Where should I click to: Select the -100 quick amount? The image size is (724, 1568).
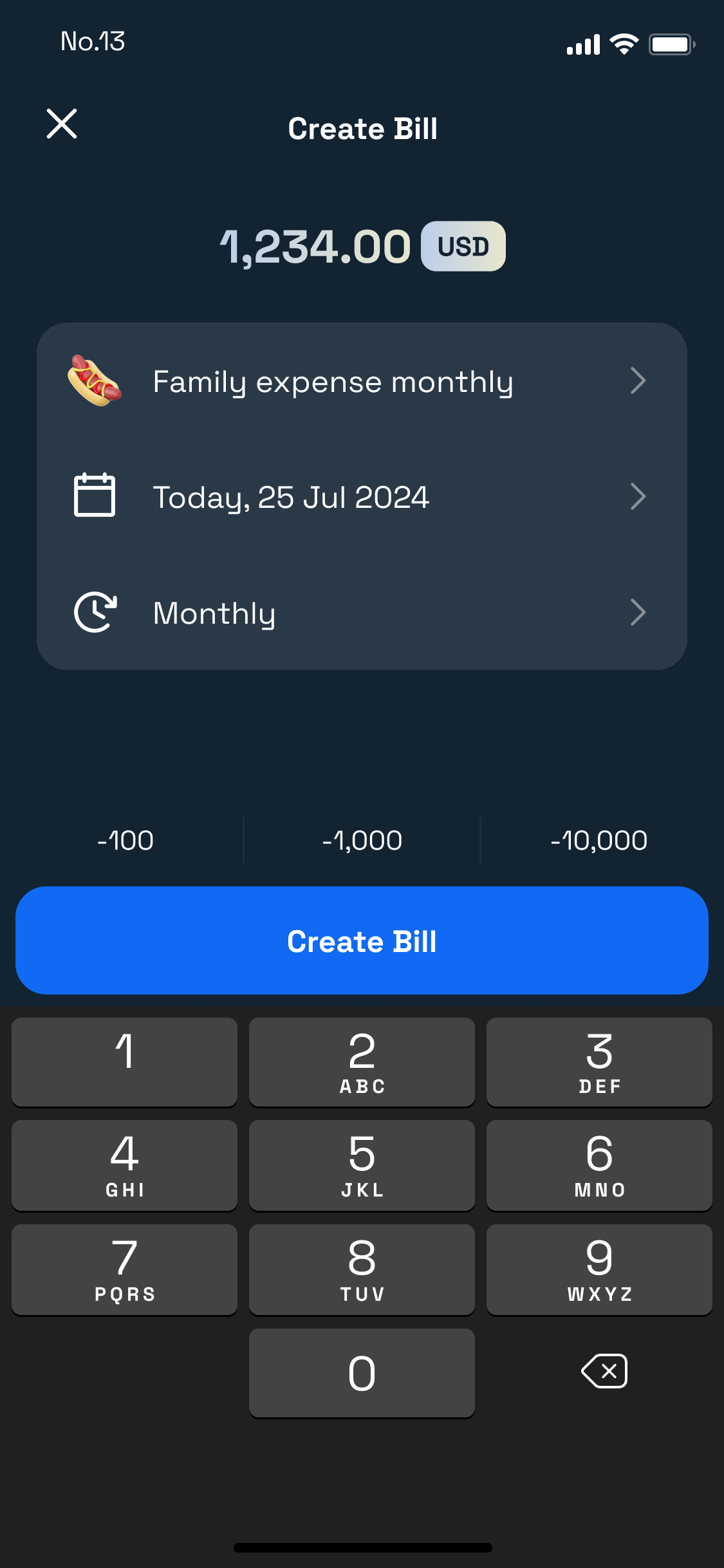pos(125,841)
